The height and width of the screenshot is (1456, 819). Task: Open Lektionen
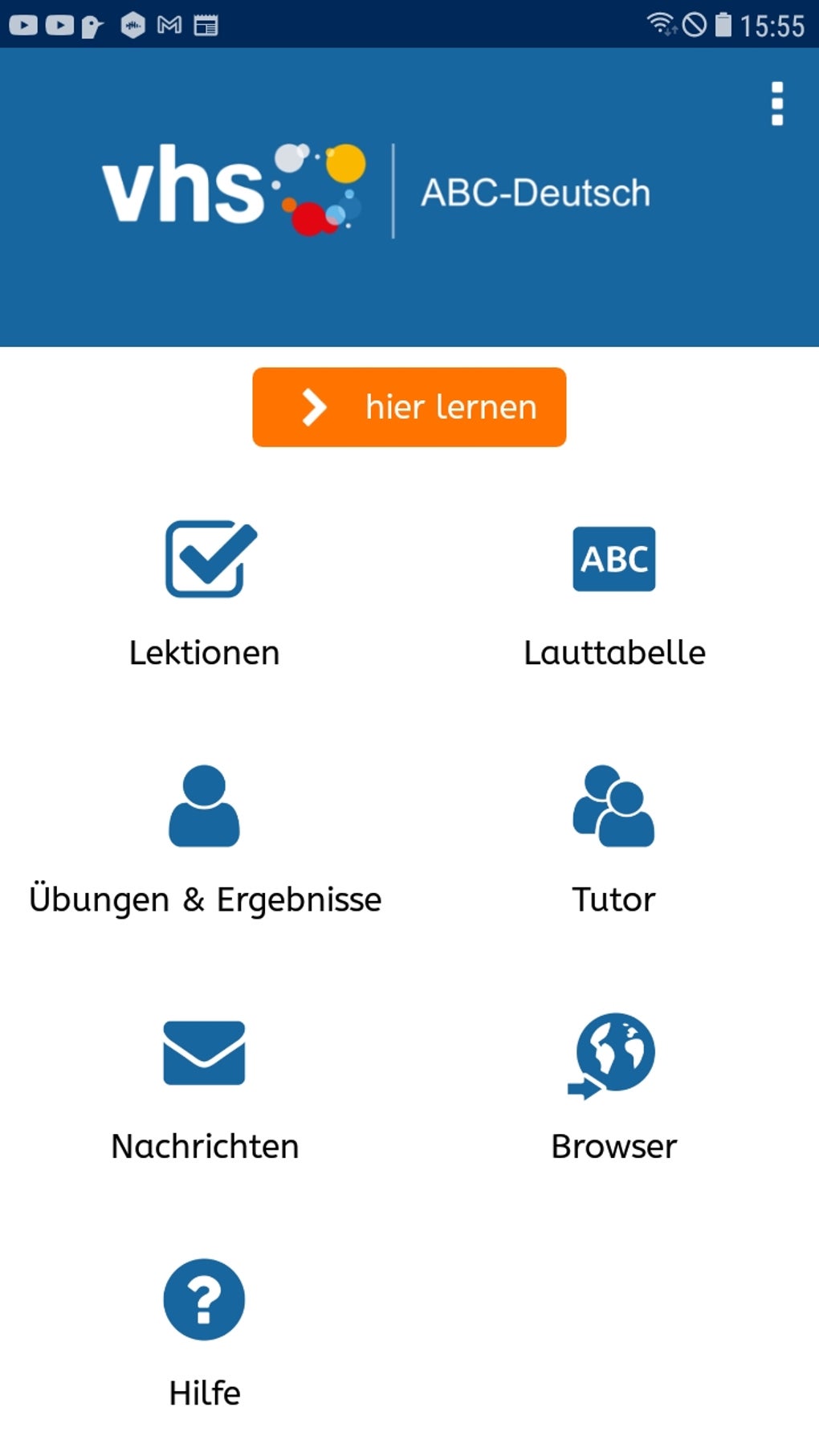[x=206, y=594]
